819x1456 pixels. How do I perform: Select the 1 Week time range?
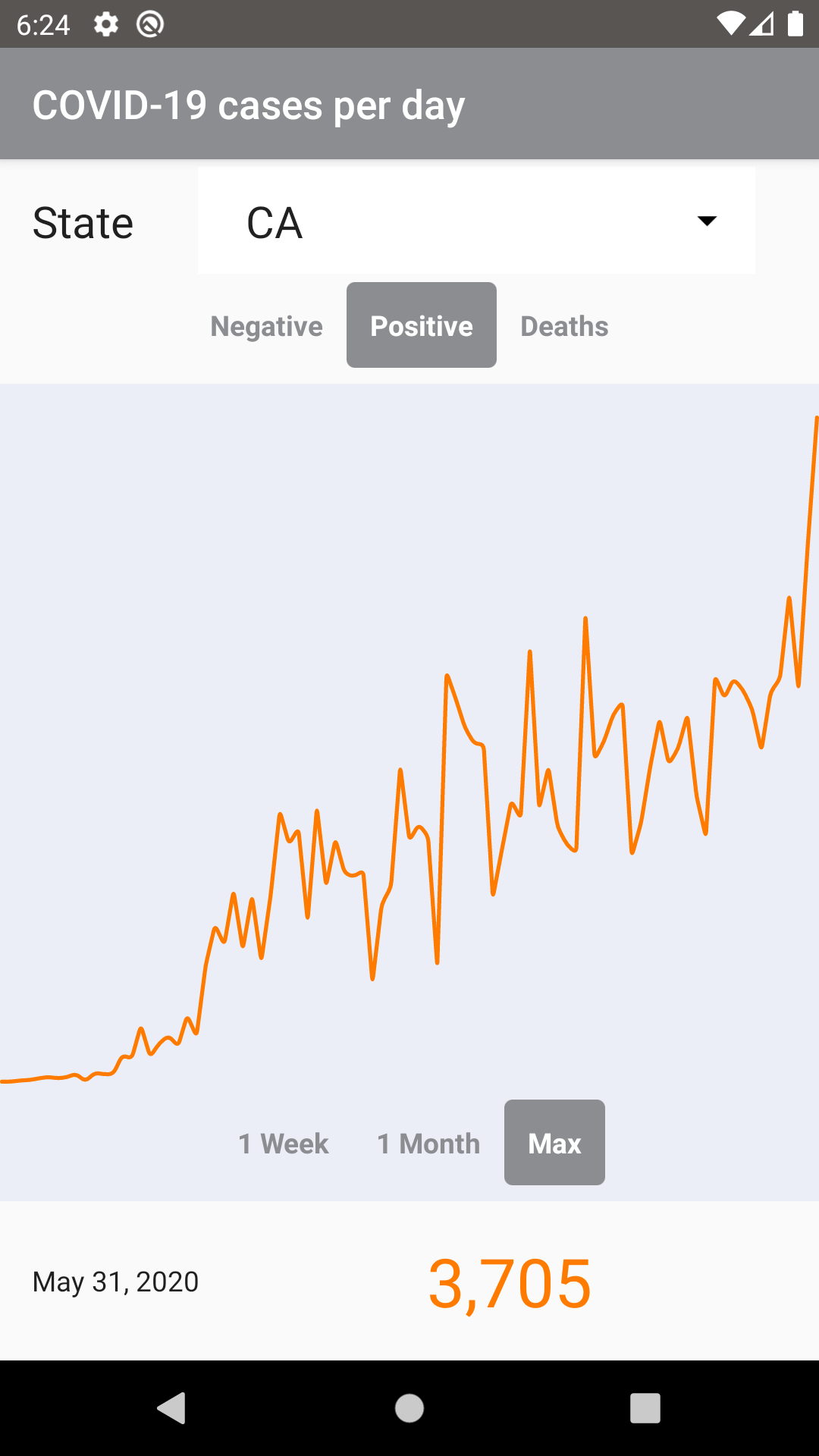(283, 1144)
